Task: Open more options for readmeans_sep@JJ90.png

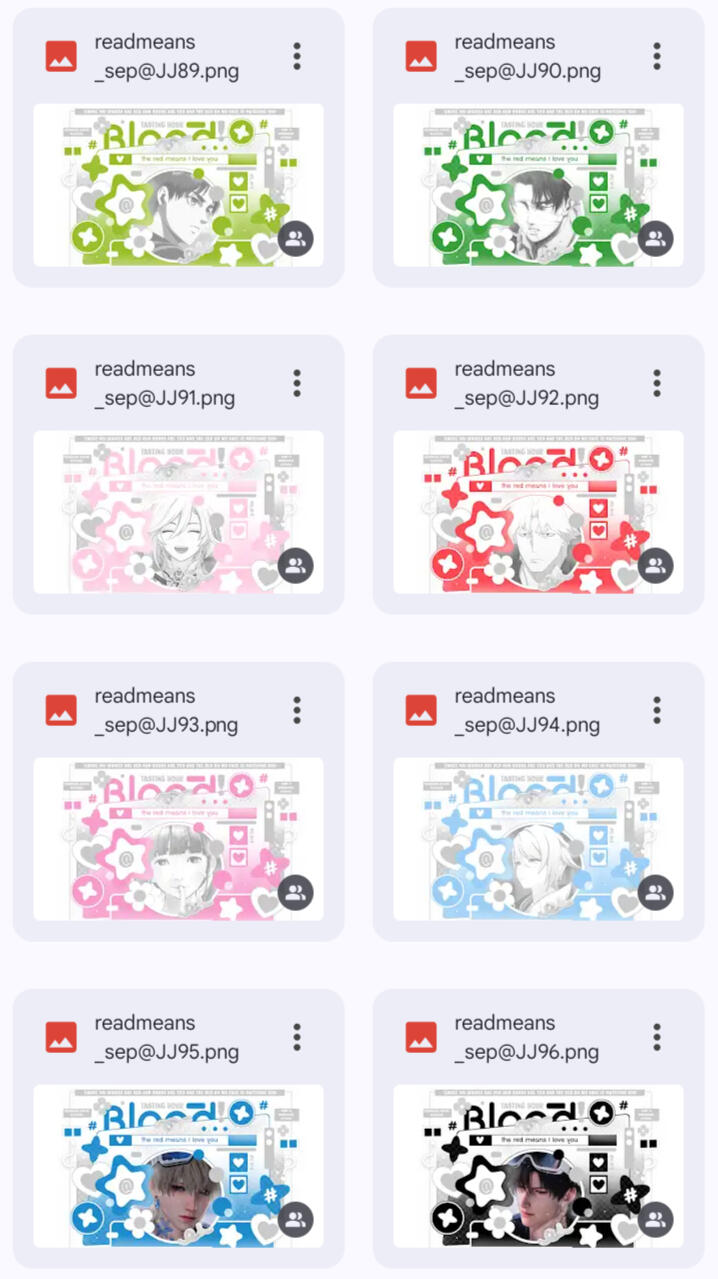Action: click(657, 56)
